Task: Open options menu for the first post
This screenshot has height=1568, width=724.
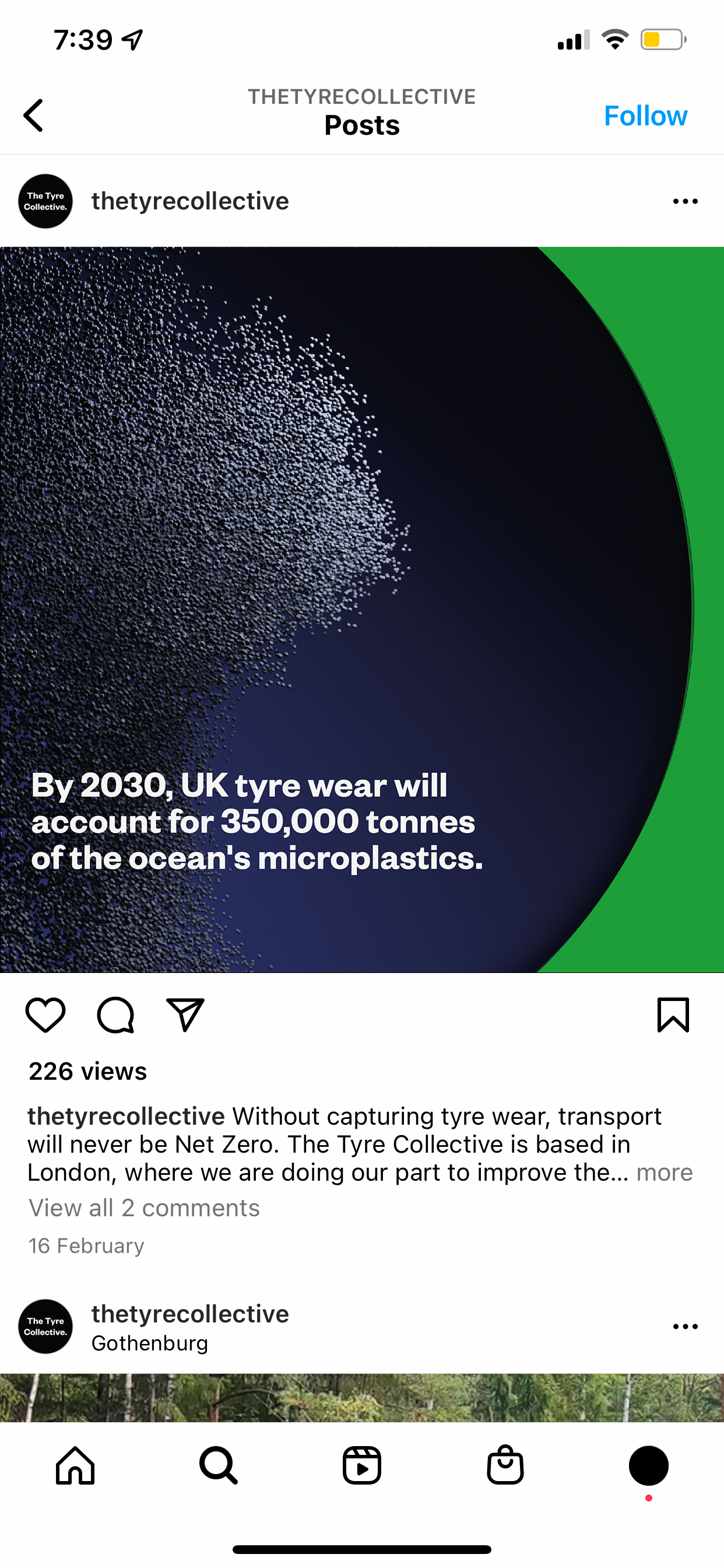Action: 685,201
